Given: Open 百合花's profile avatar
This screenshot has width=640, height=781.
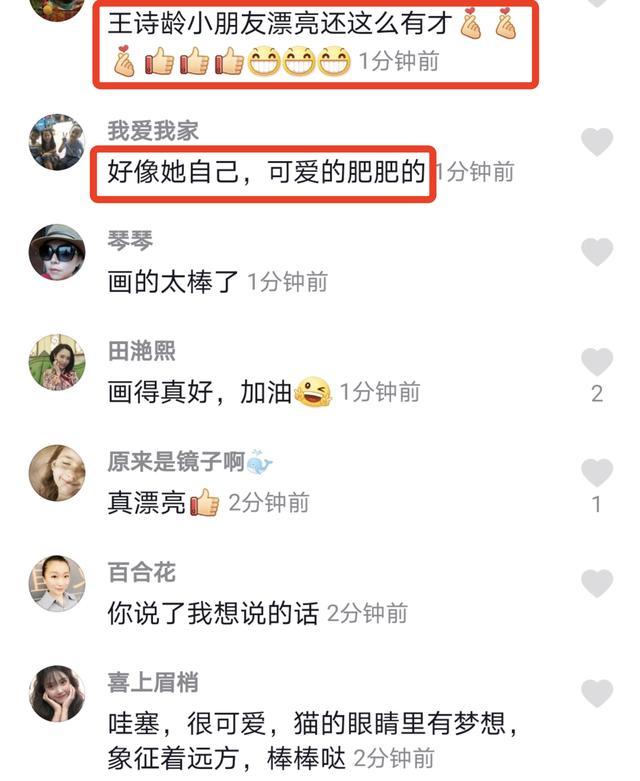Looking at the screenshot, I should (x=57, y=583).
